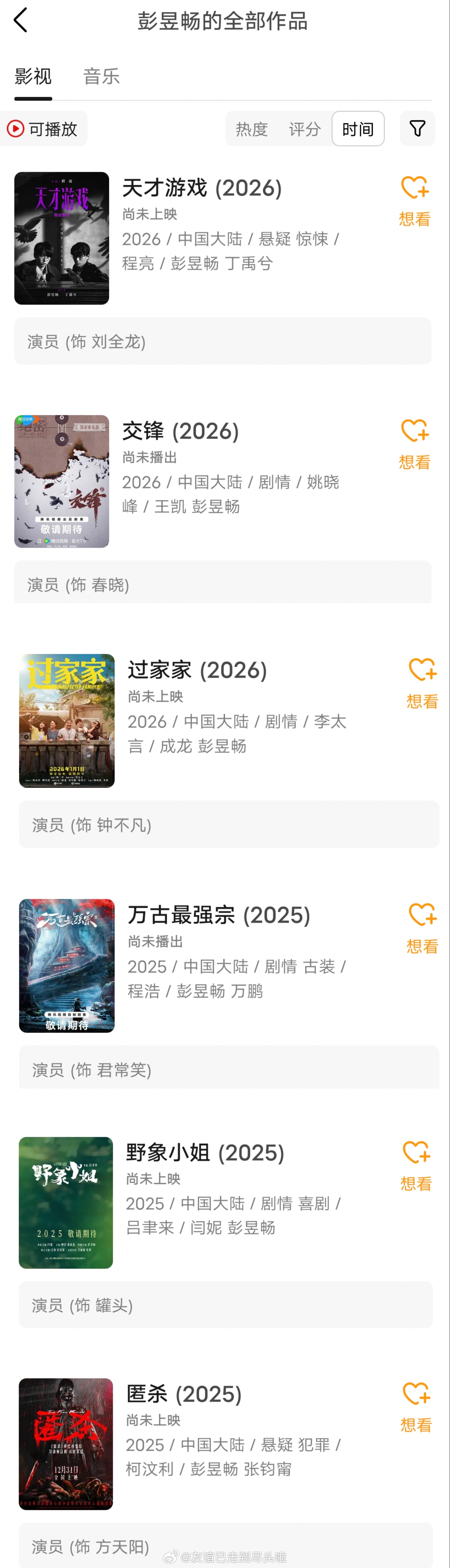Open the 野象小姐 (2025) entry
This screenshot has height=1568, width=450.
point(205,1152)
